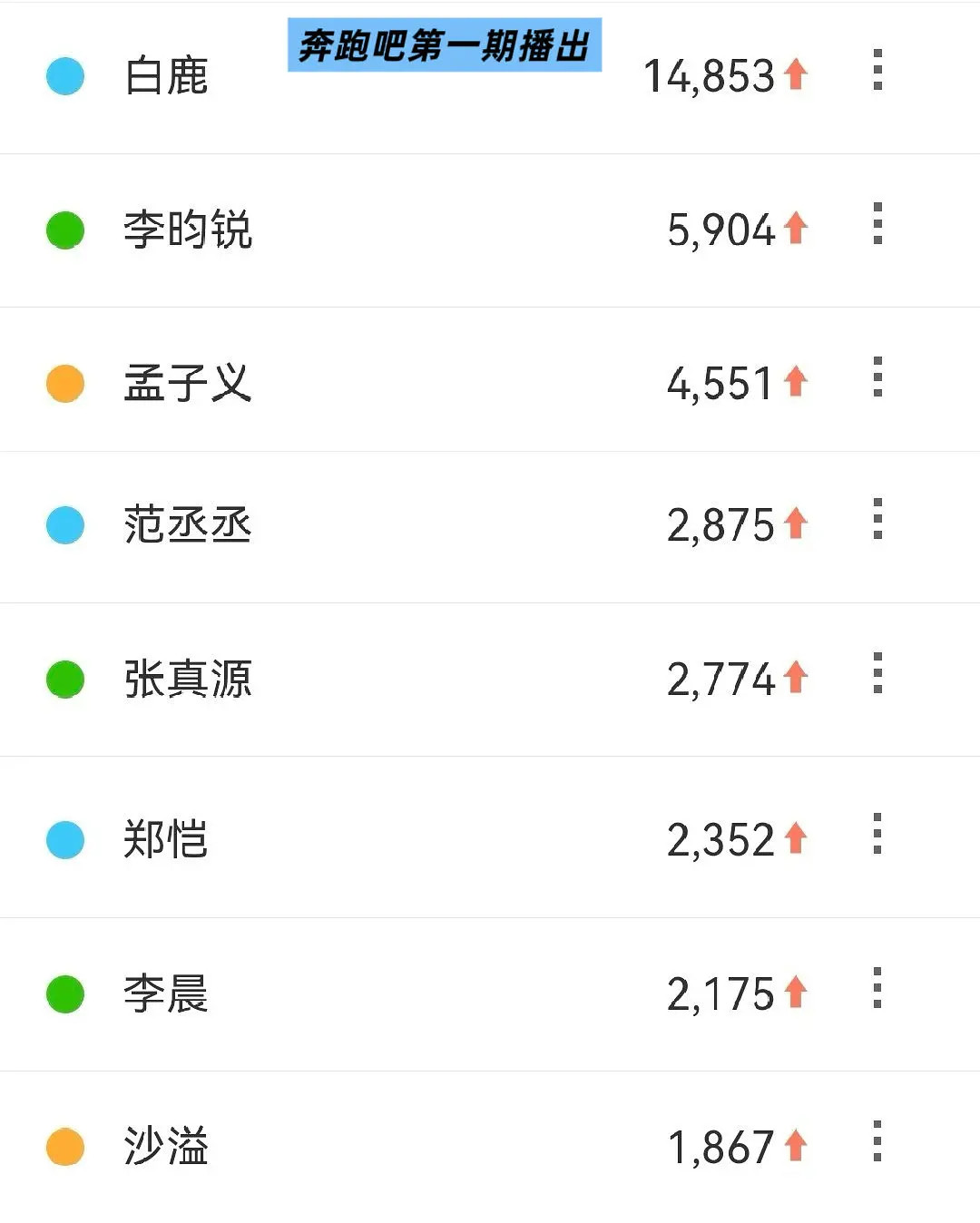Toggle the blue status dot beside 郑恺
This screenshot has width=980, height=1223.
(x=64, y=841)
